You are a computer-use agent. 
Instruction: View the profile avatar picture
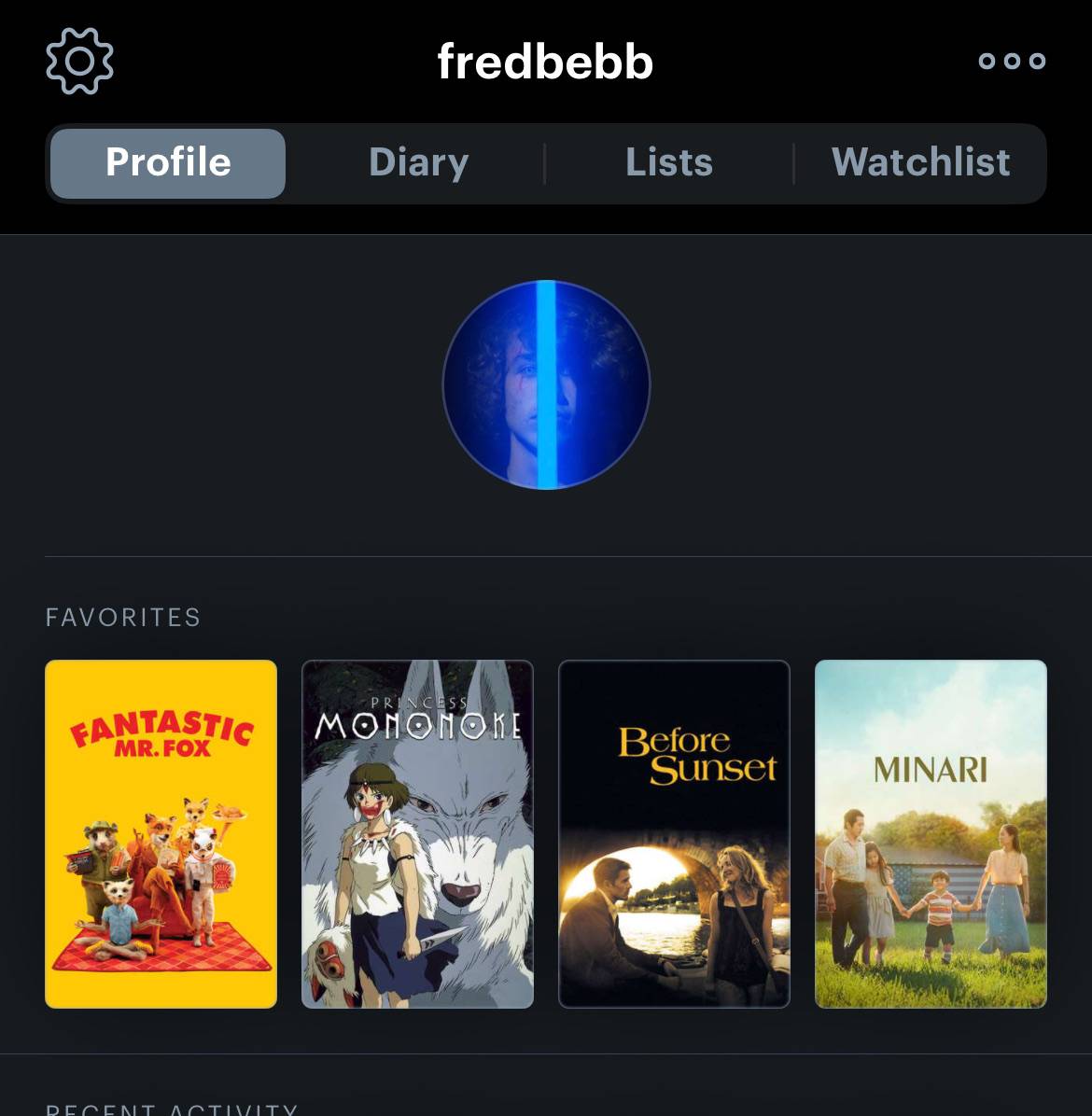[x=546, y=384]
